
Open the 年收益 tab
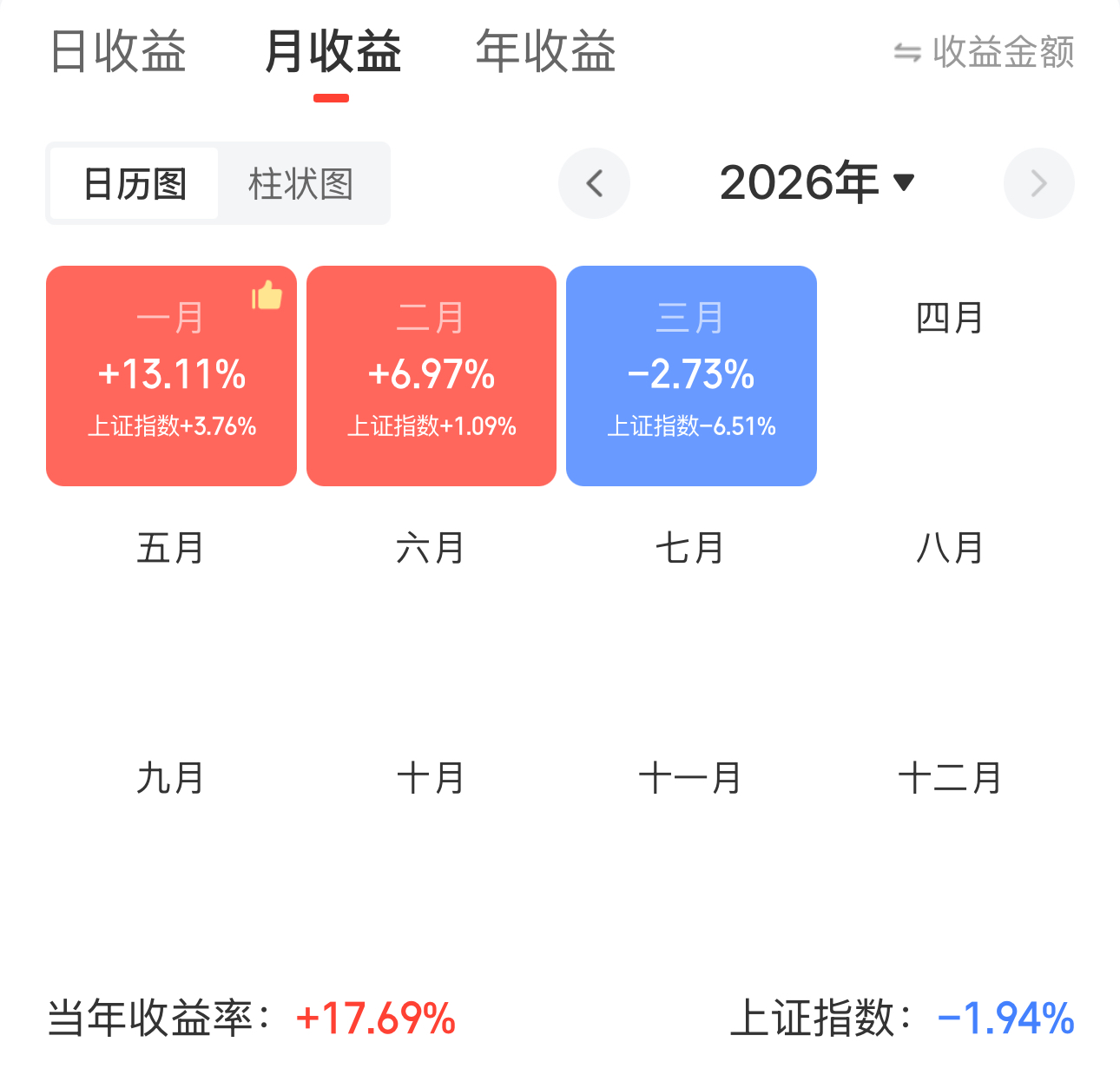tap(545, 52)
